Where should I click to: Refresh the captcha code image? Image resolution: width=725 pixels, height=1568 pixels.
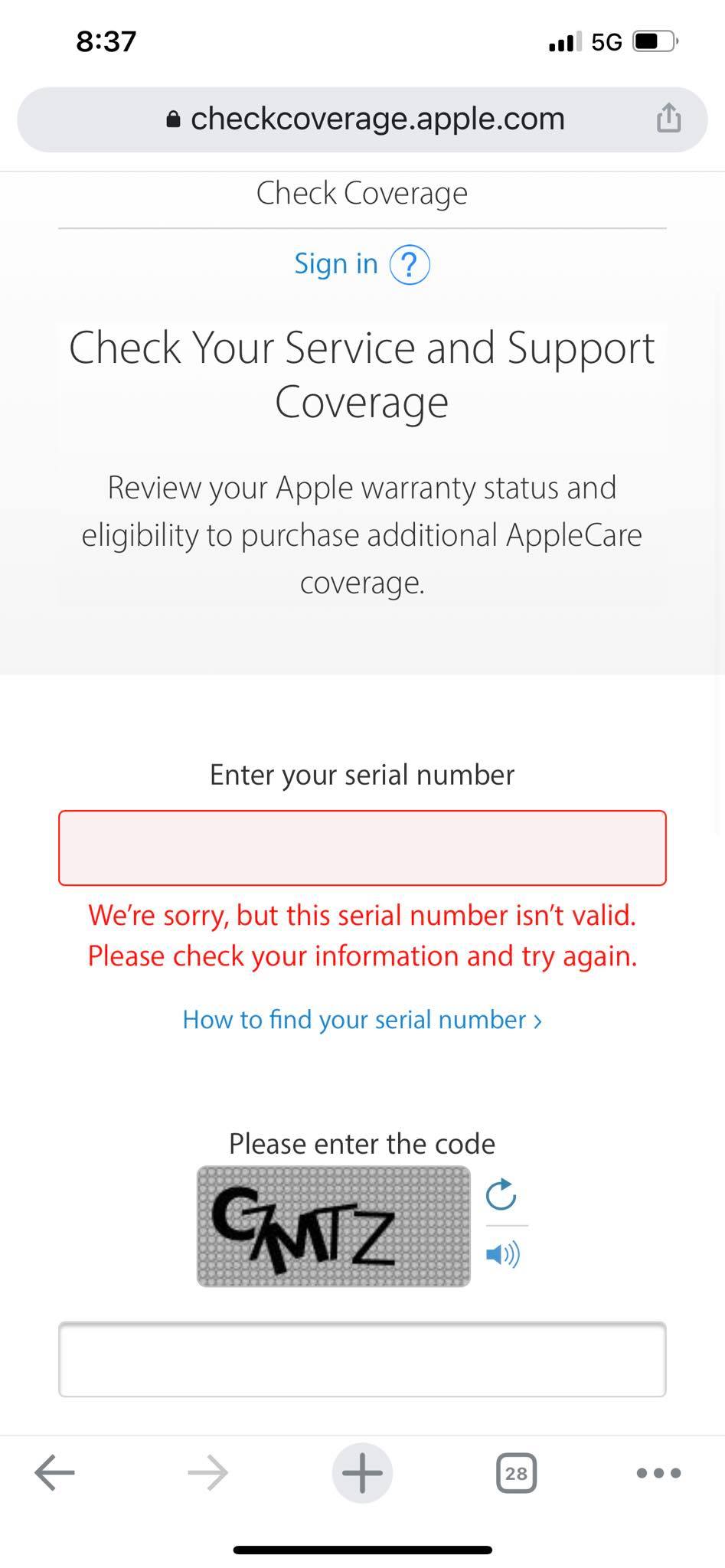tap(501, 1194)
